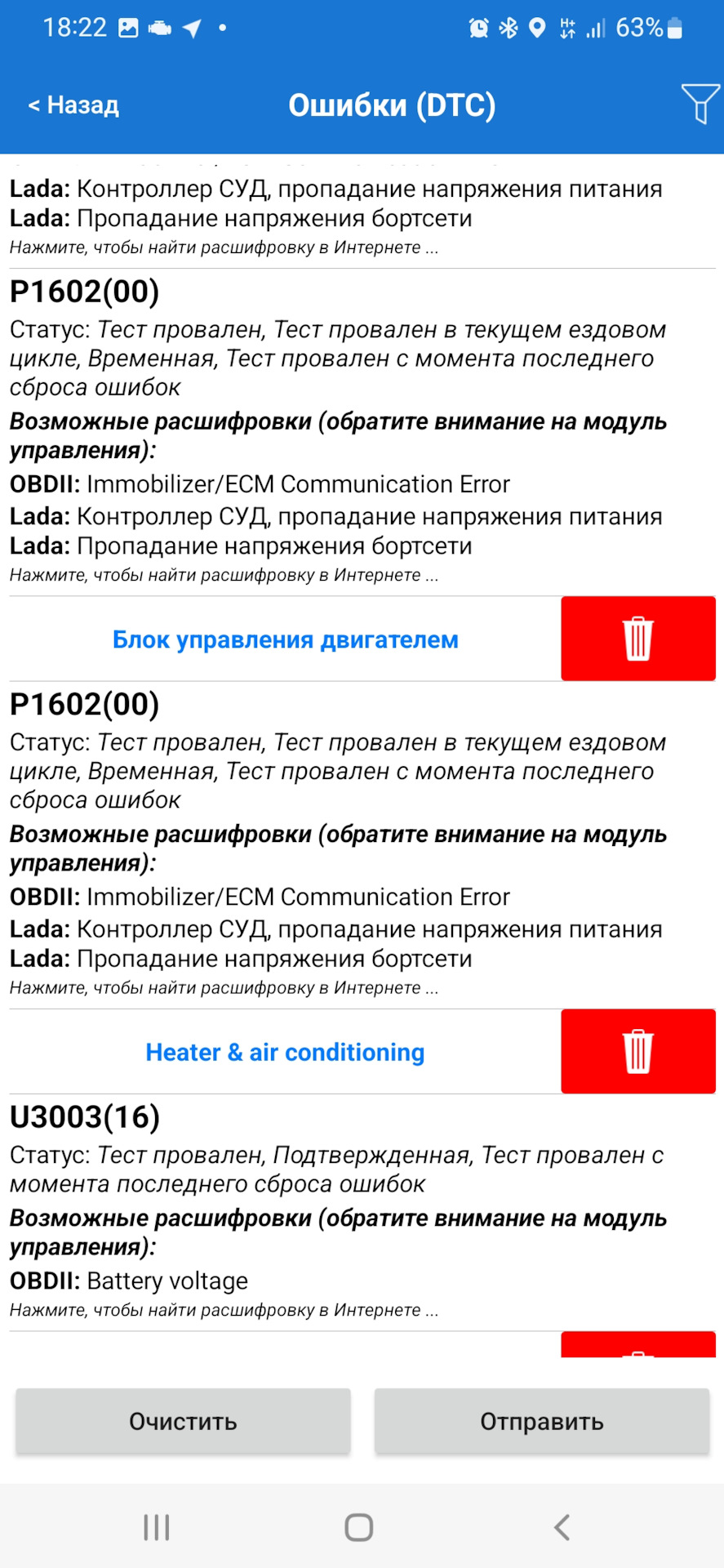Go back with the Назад button
This screenshot has height=1568, width=724.
[x=73, y=105]
